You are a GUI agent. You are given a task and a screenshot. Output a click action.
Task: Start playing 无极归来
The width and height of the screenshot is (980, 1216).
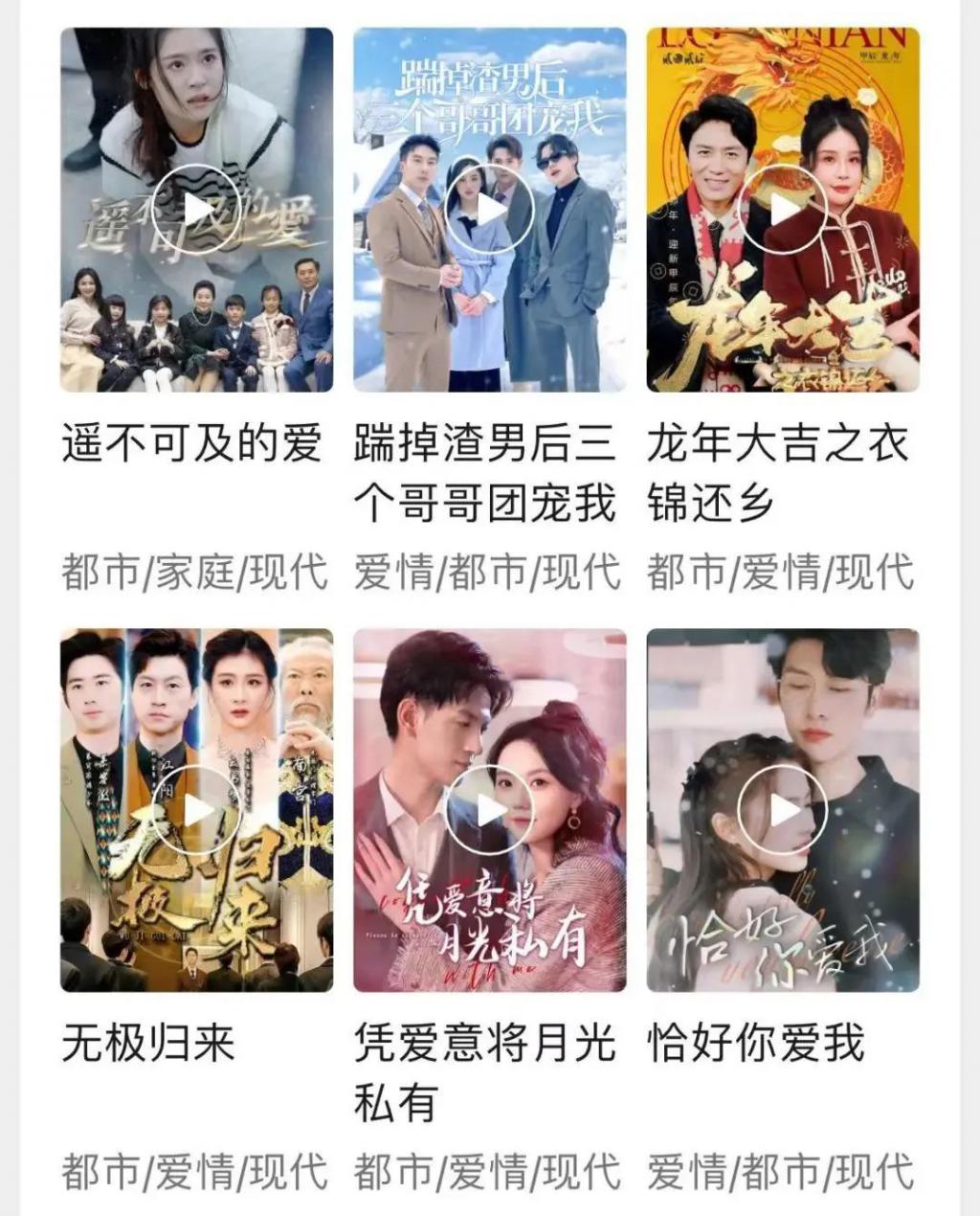(196, 810)
